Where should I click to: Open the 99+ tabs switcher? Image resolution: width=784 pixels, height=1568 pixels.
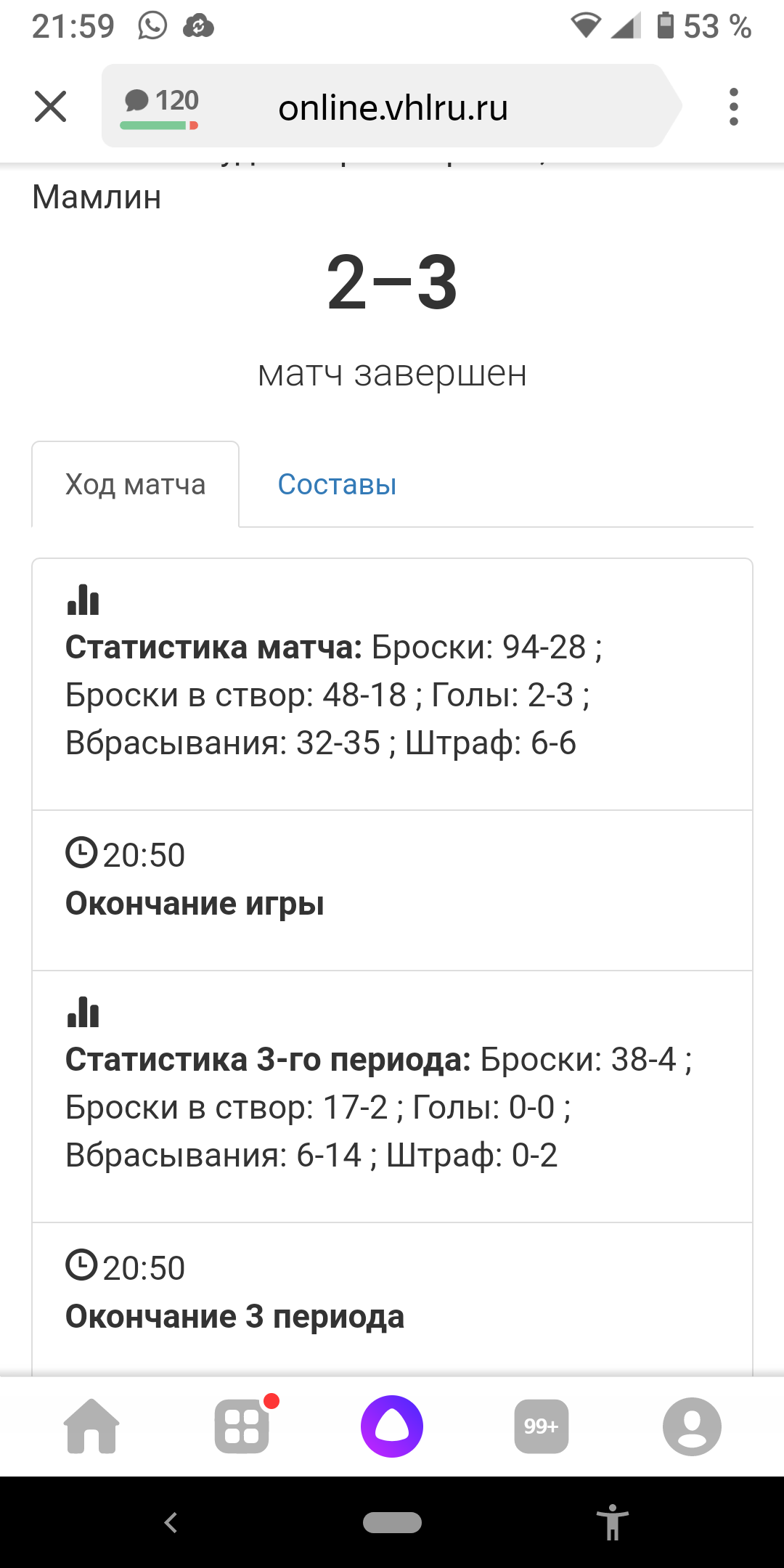(541, 1426)
